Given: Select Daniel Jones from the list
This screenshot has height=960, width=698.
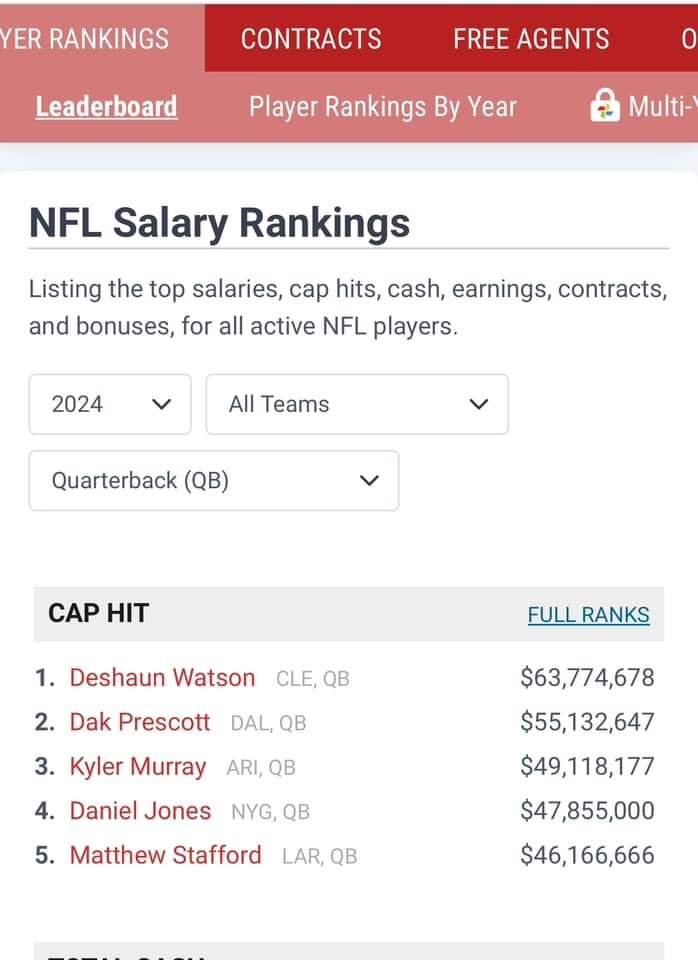Looking at the screenshot, I should coord(140,811).
